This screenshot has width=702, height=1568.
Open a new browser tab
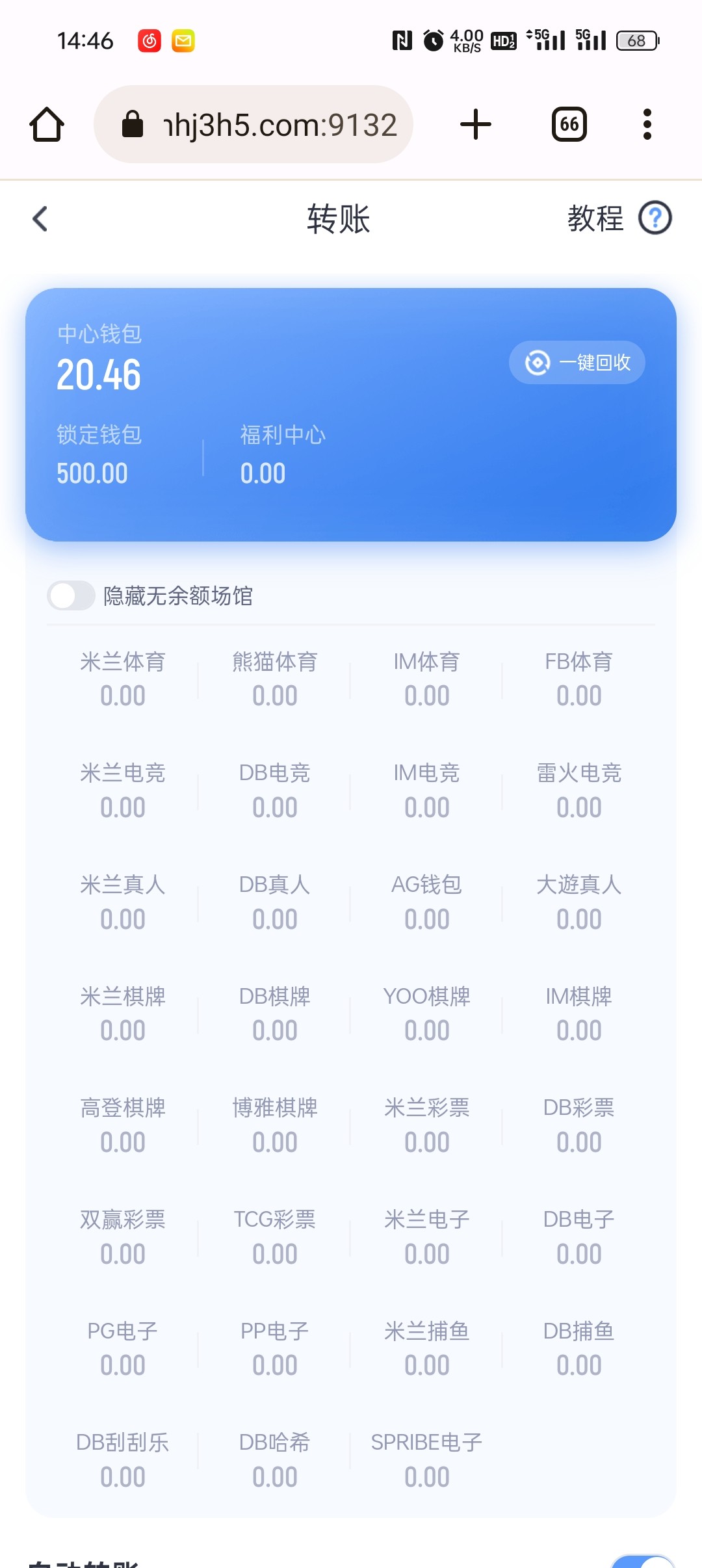click(475, 124)
